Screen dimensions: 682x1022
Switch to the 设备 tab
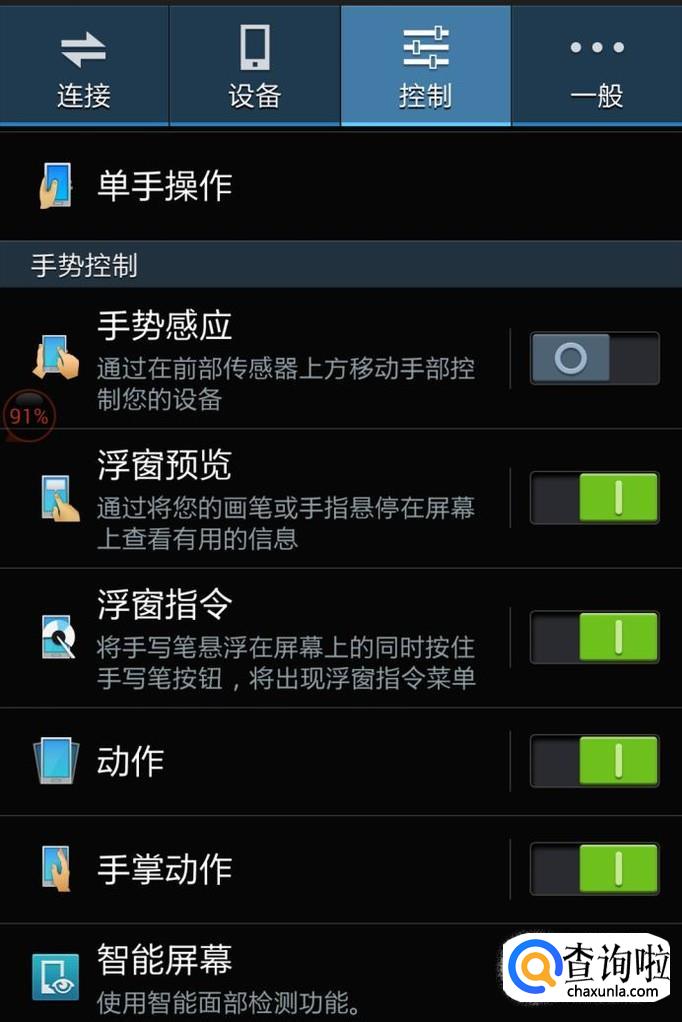255,65
